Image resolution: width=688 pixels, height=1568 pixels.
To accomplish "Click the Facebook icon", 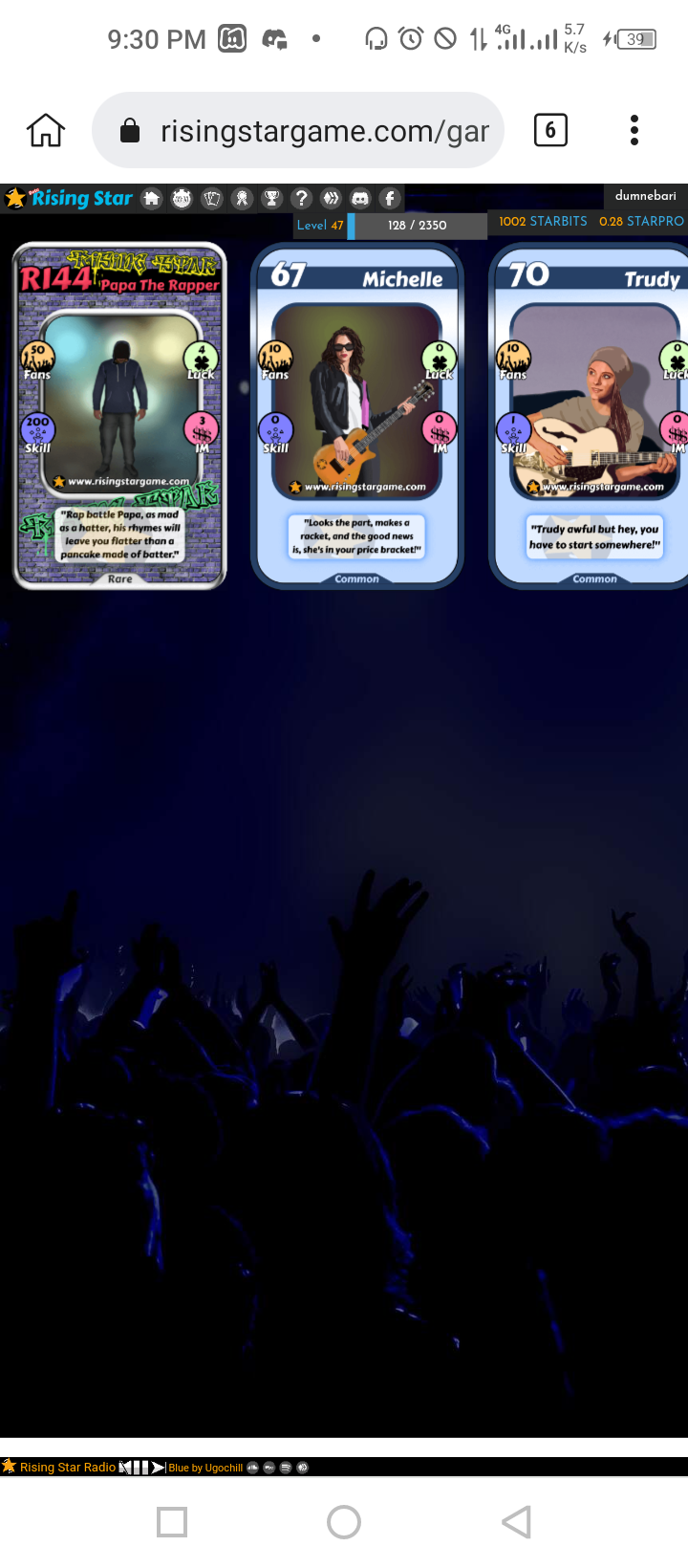I will 389,198.
